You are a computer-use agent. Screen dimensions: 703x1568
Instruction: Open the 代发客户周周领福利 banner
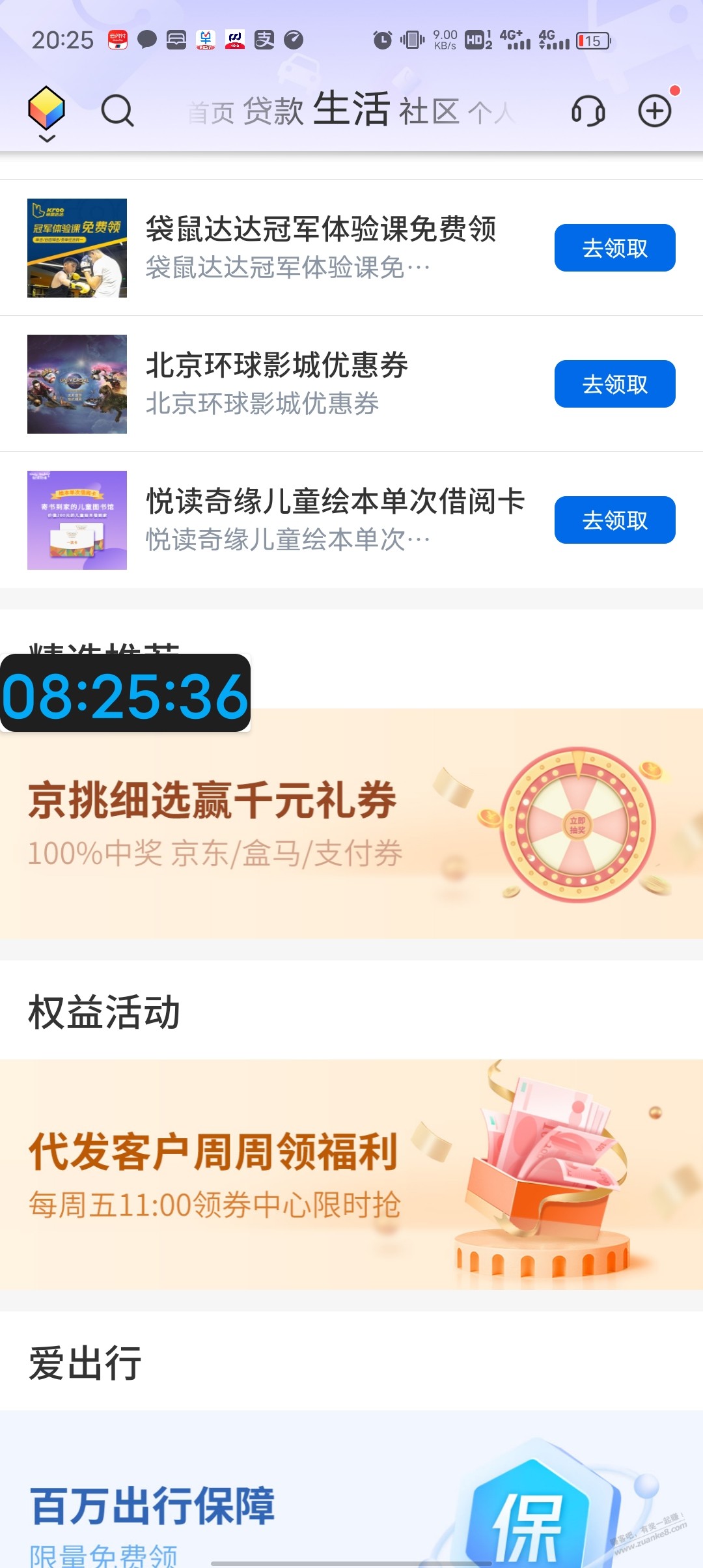[x=351, y=1174]
